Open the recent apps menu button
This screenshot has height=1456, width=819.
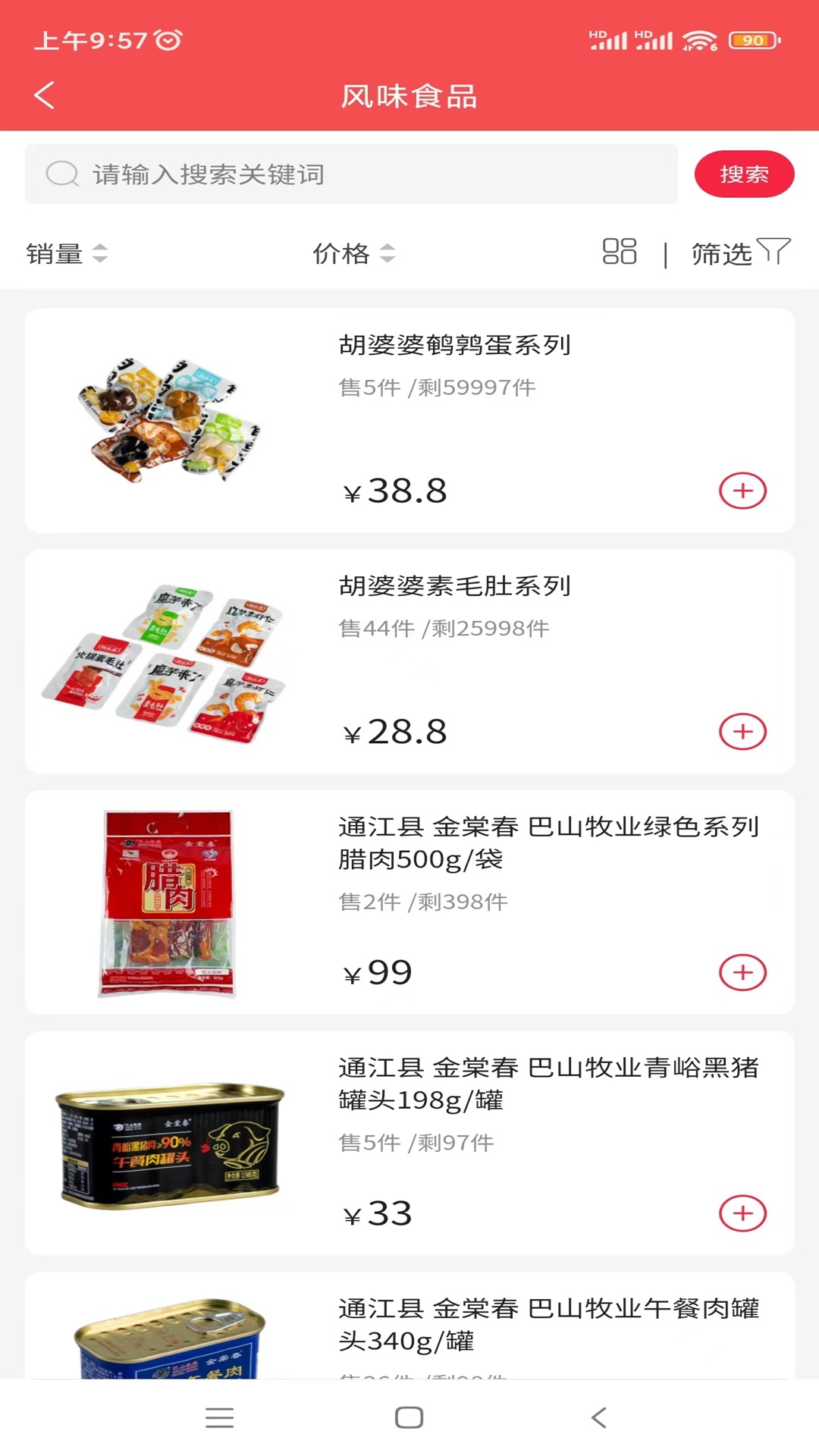click(220, 1417)
